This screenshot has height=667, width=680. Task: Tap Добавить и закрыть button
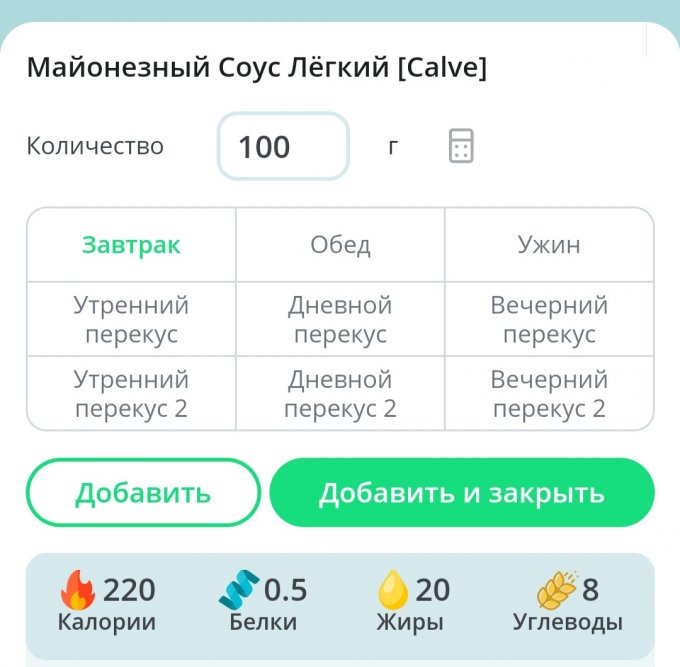point(462,493)
